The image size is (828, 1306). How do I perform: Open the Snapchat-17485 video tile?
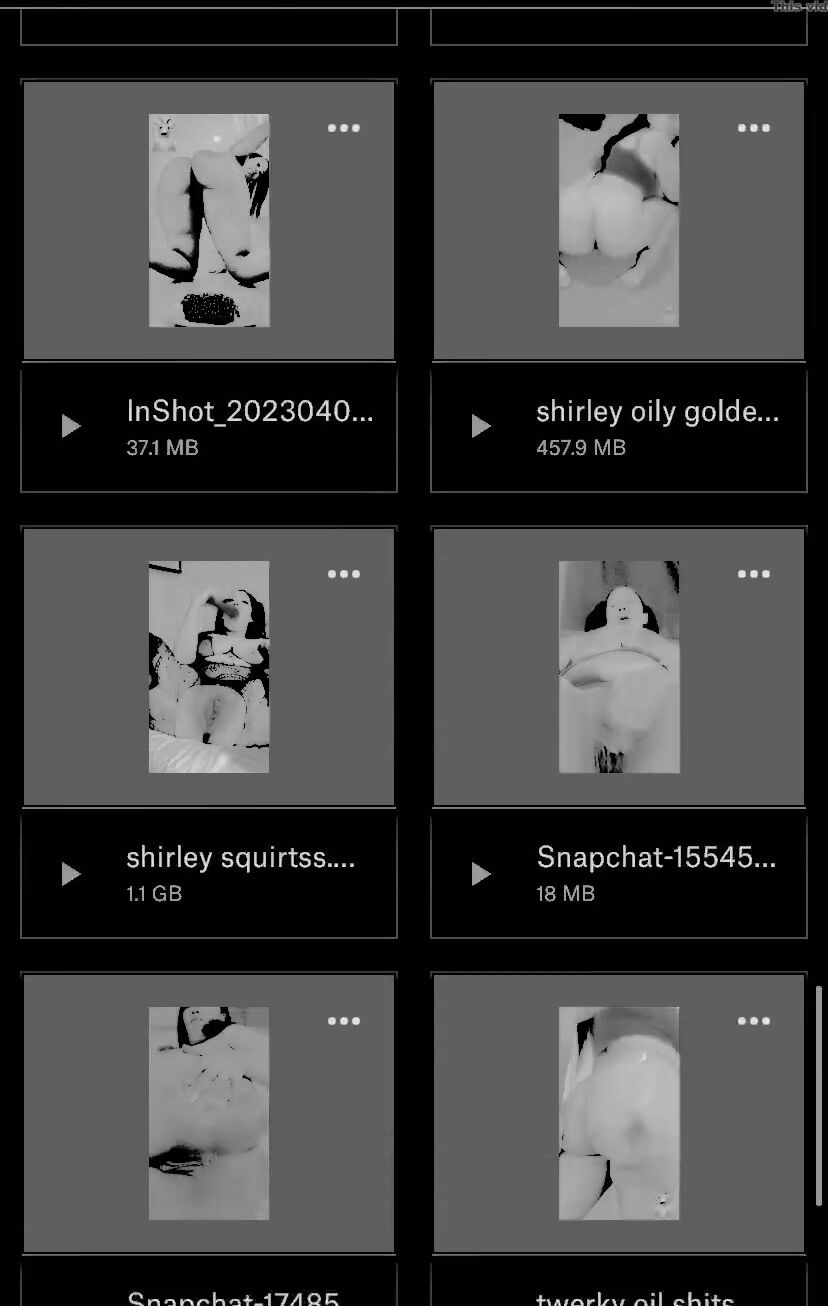pos(209,1113)
